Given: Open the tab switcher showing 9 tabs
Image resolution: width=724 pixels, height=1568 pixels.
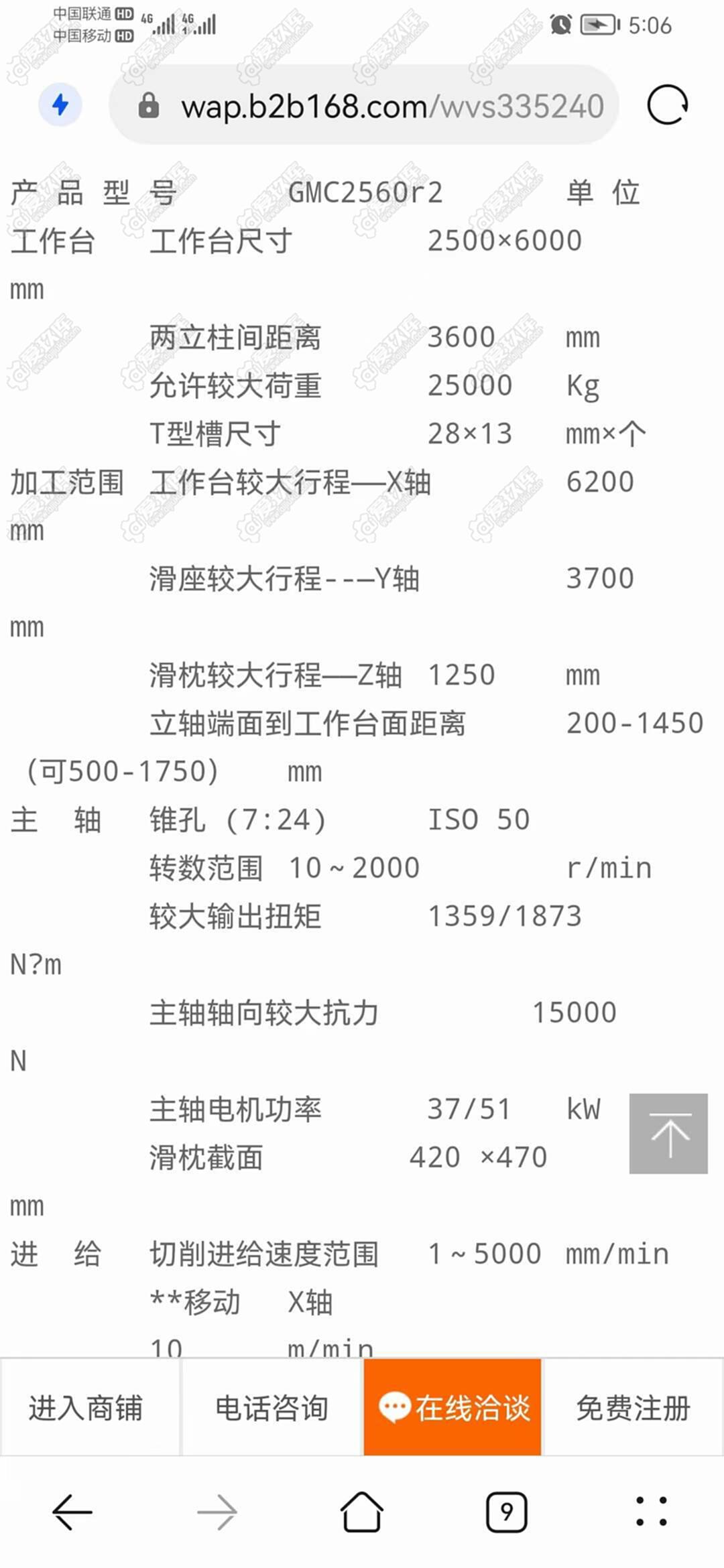Looking at the screenshot, I should [x=505, y=1512].
